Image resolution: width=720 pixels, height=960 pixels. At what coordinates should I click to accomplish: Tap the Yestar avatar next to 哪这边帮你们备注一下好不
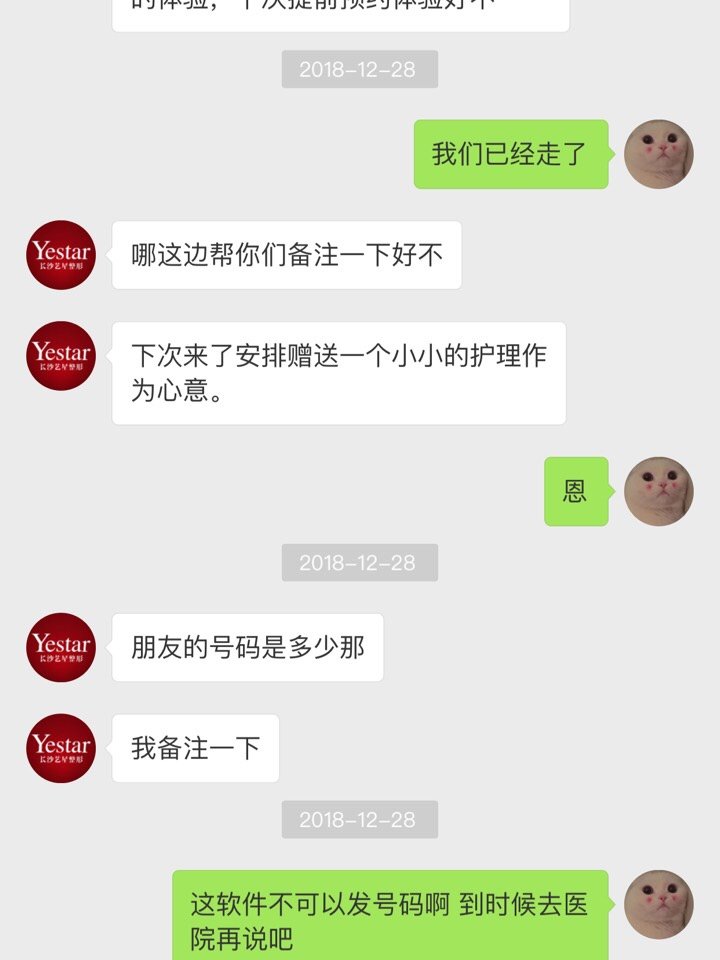pyautogui.click(x=61, y=255)
